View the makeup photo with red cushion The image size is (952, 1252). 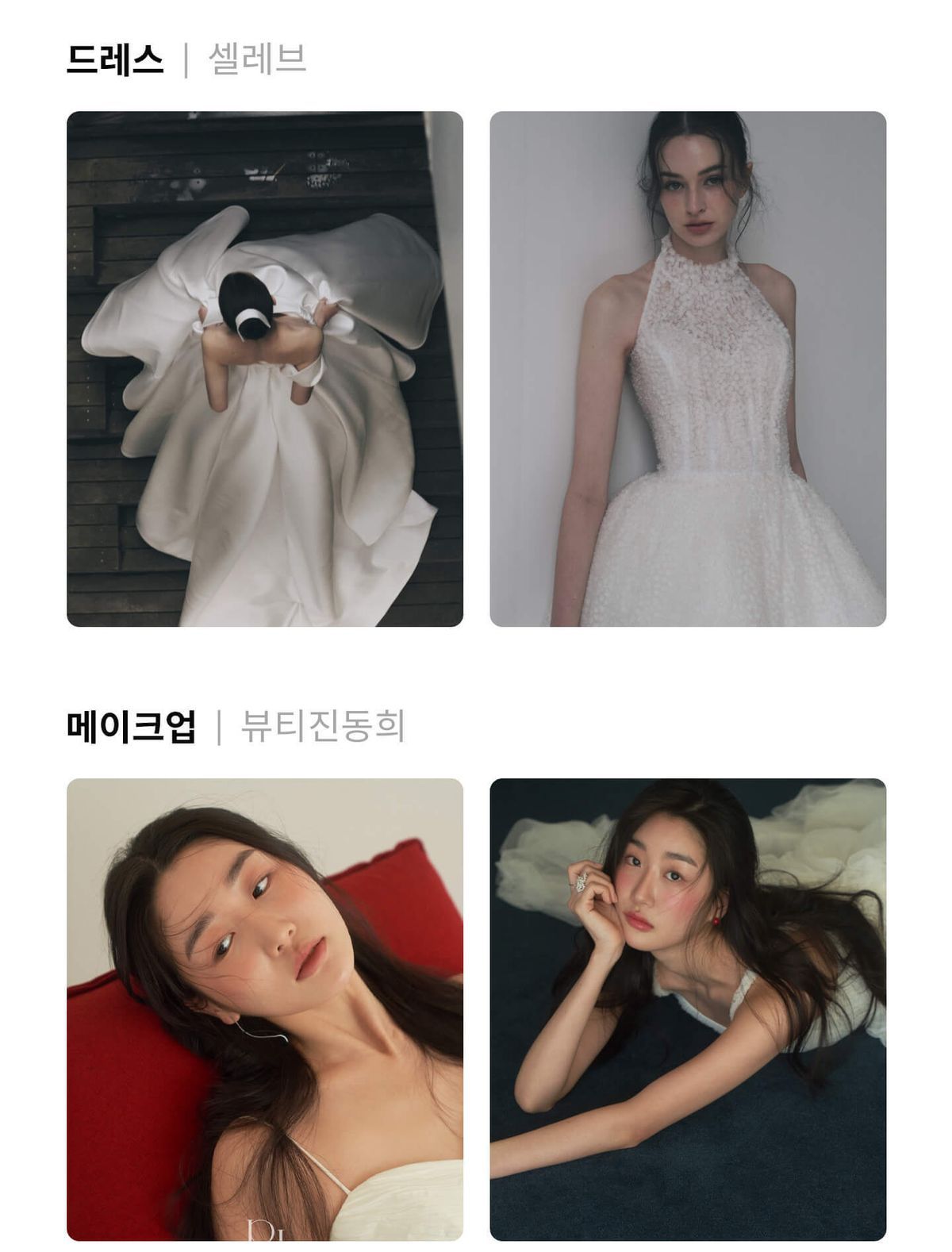264,1008
